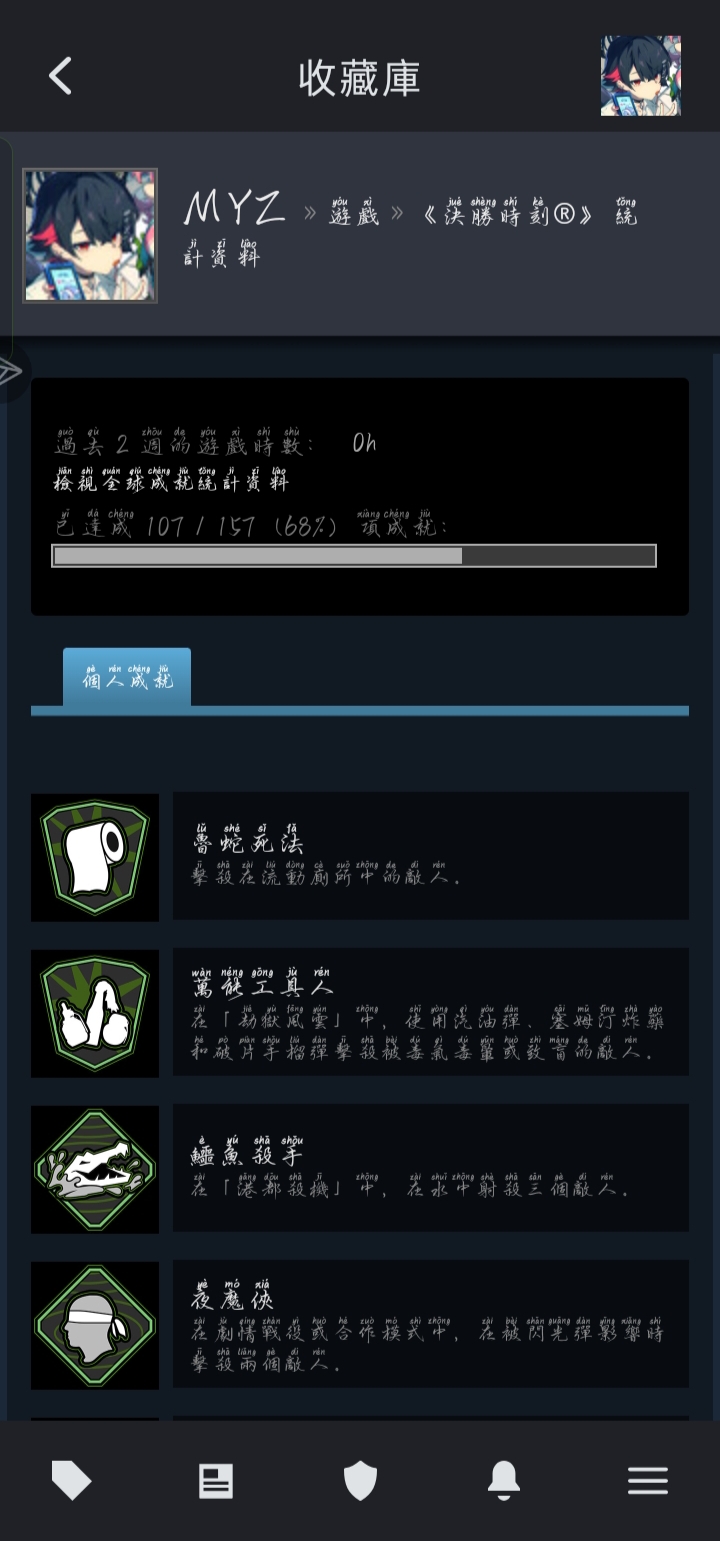Open the notifications bell

coord(504,1481)
